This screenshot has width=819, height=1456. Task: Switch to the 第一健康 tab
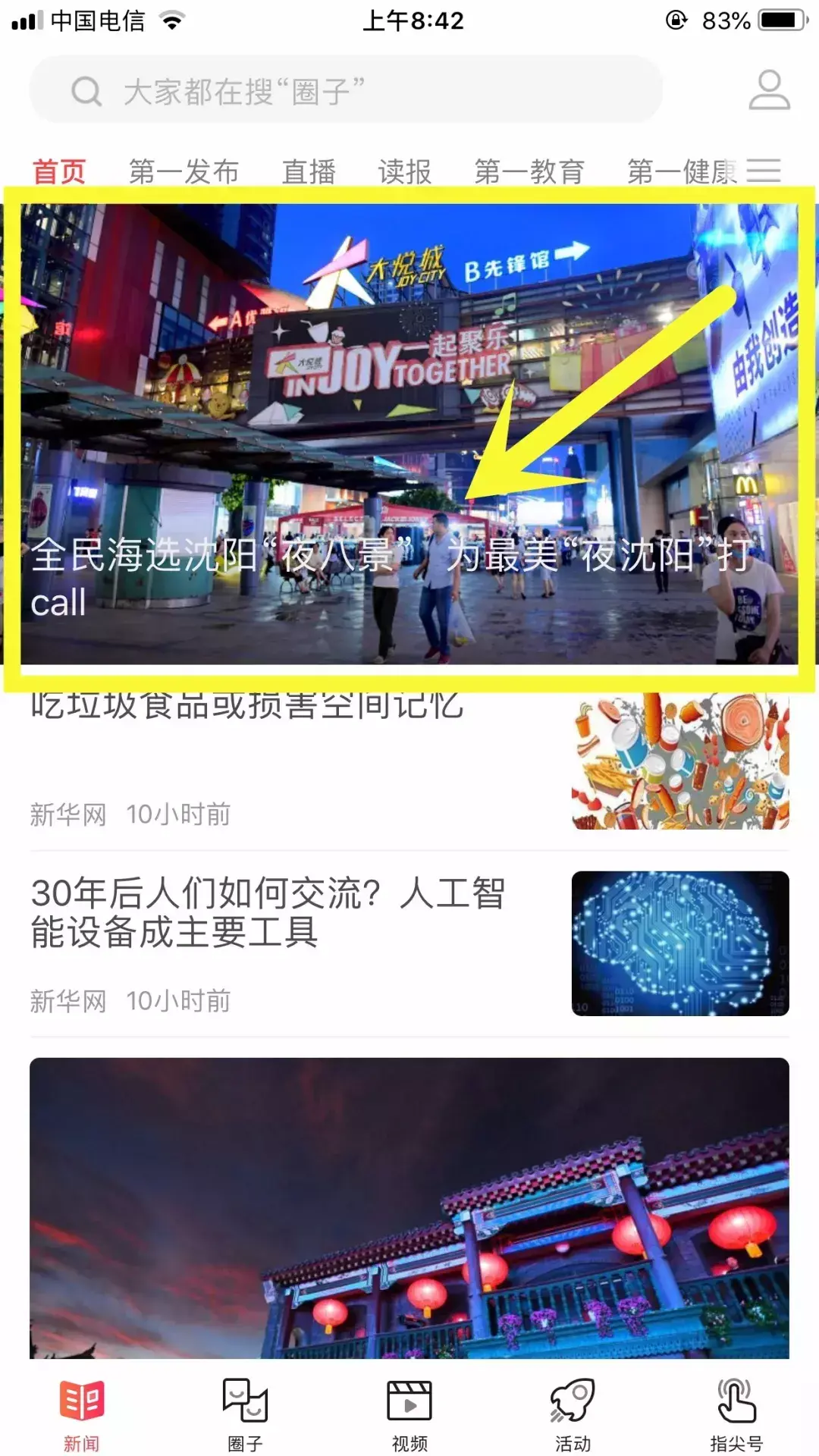pyautogui.click(x=680, y=172)
